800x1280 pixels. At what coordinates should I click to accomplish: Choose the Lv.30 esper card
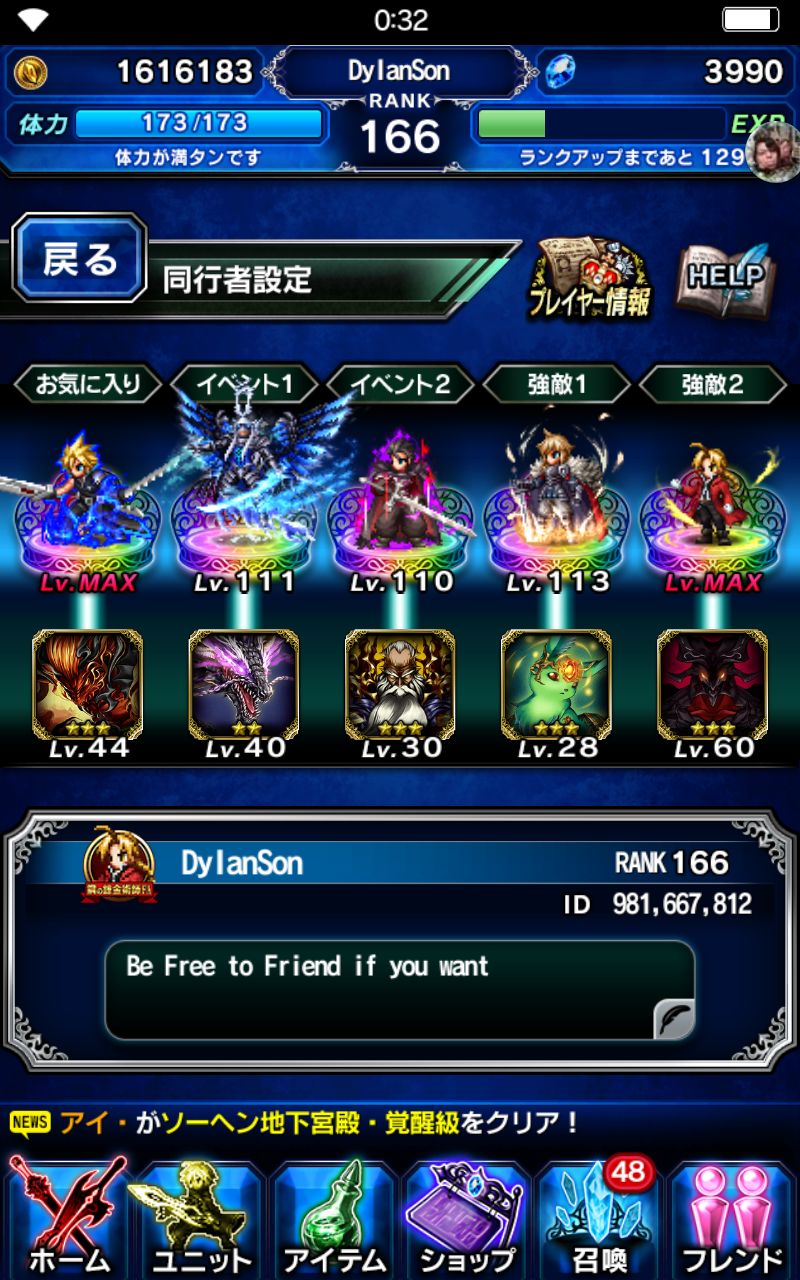click(x=399, y=685)
